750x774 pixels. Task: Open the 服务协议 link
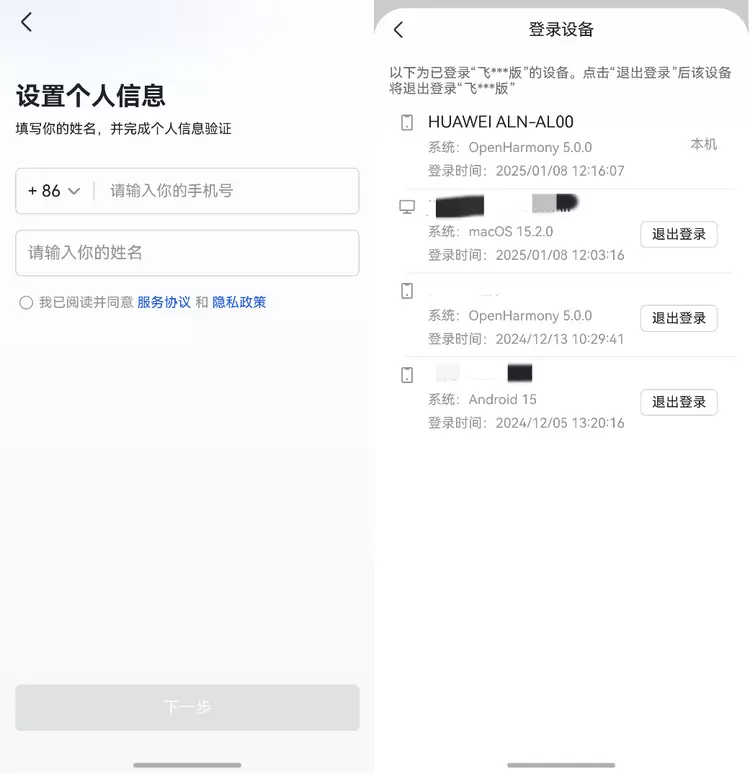164,302
